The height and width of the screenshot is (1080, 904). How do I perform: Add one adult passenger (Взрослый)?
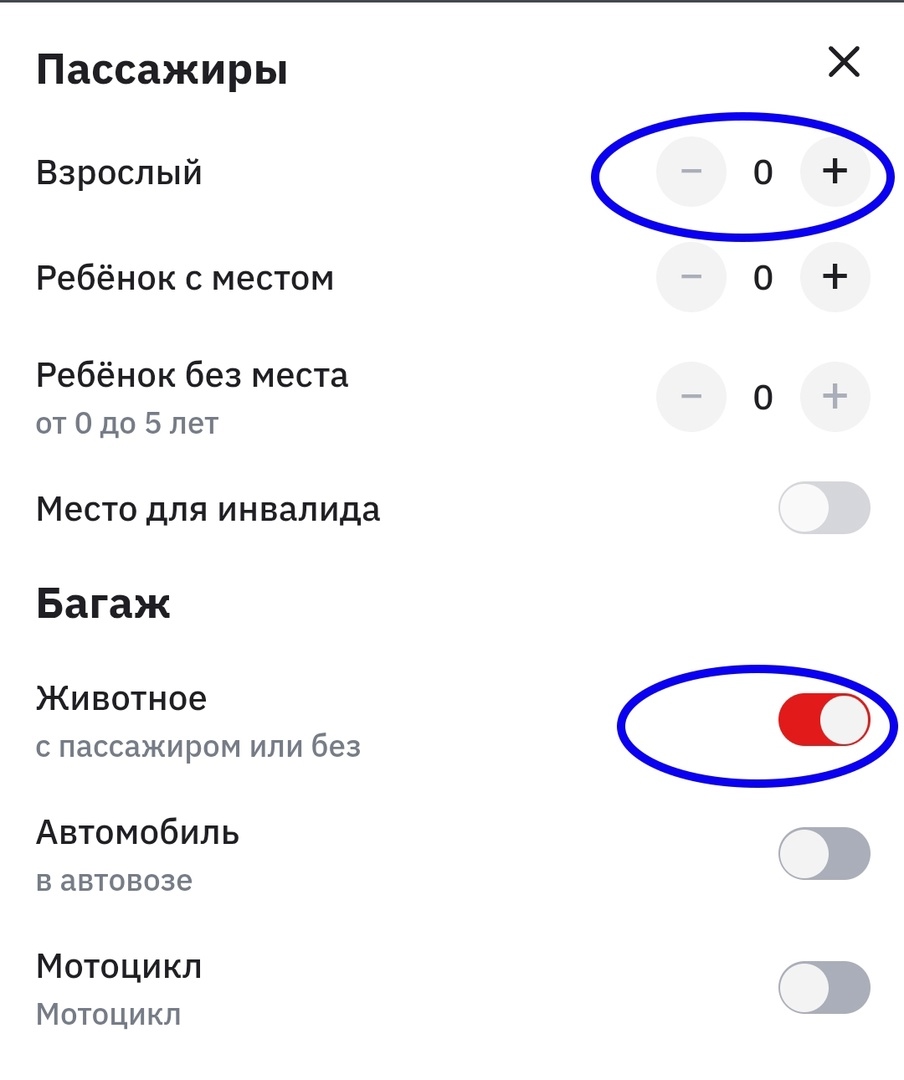coord(835,172)
